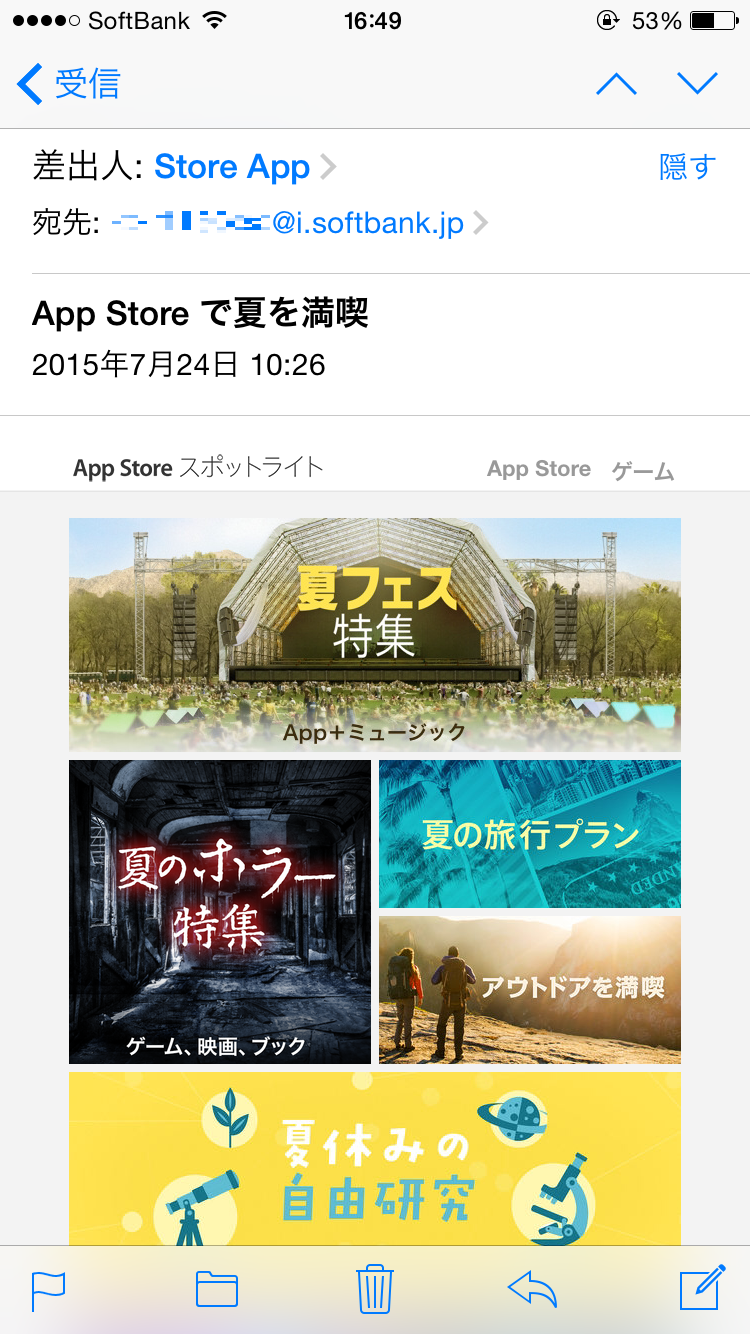
Task: Jump to the previous message with up arrow
Action: point(616,84)
